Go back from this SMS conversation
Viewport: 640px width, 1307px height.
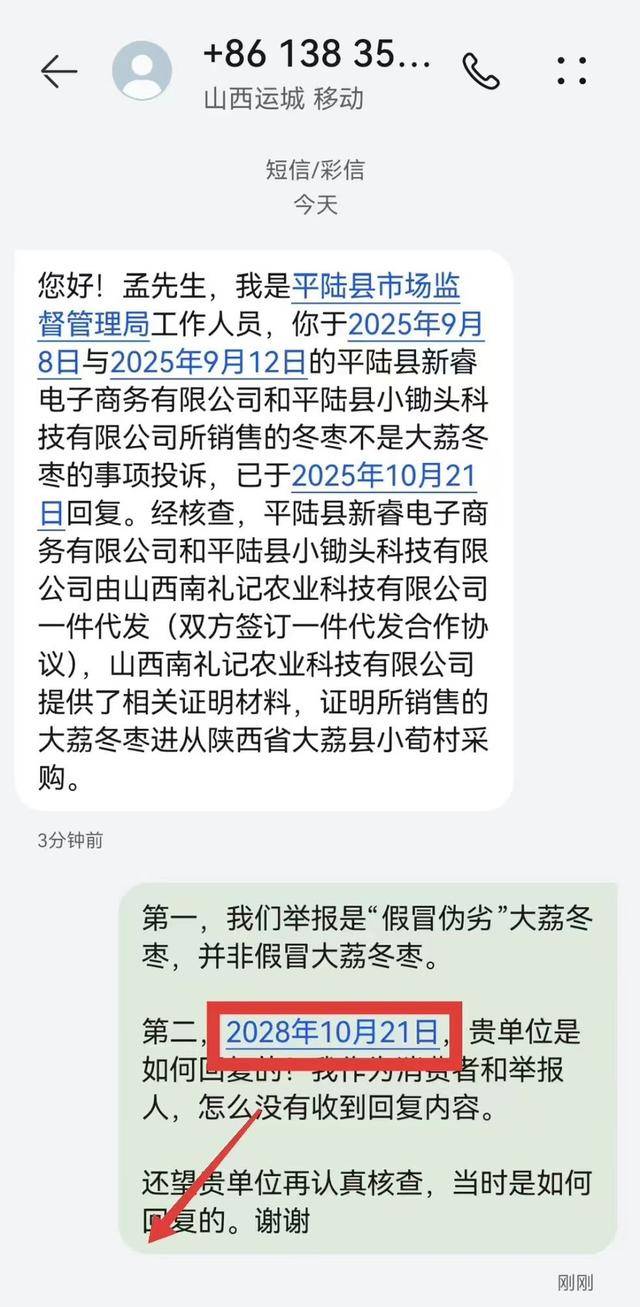coord(59,72)
